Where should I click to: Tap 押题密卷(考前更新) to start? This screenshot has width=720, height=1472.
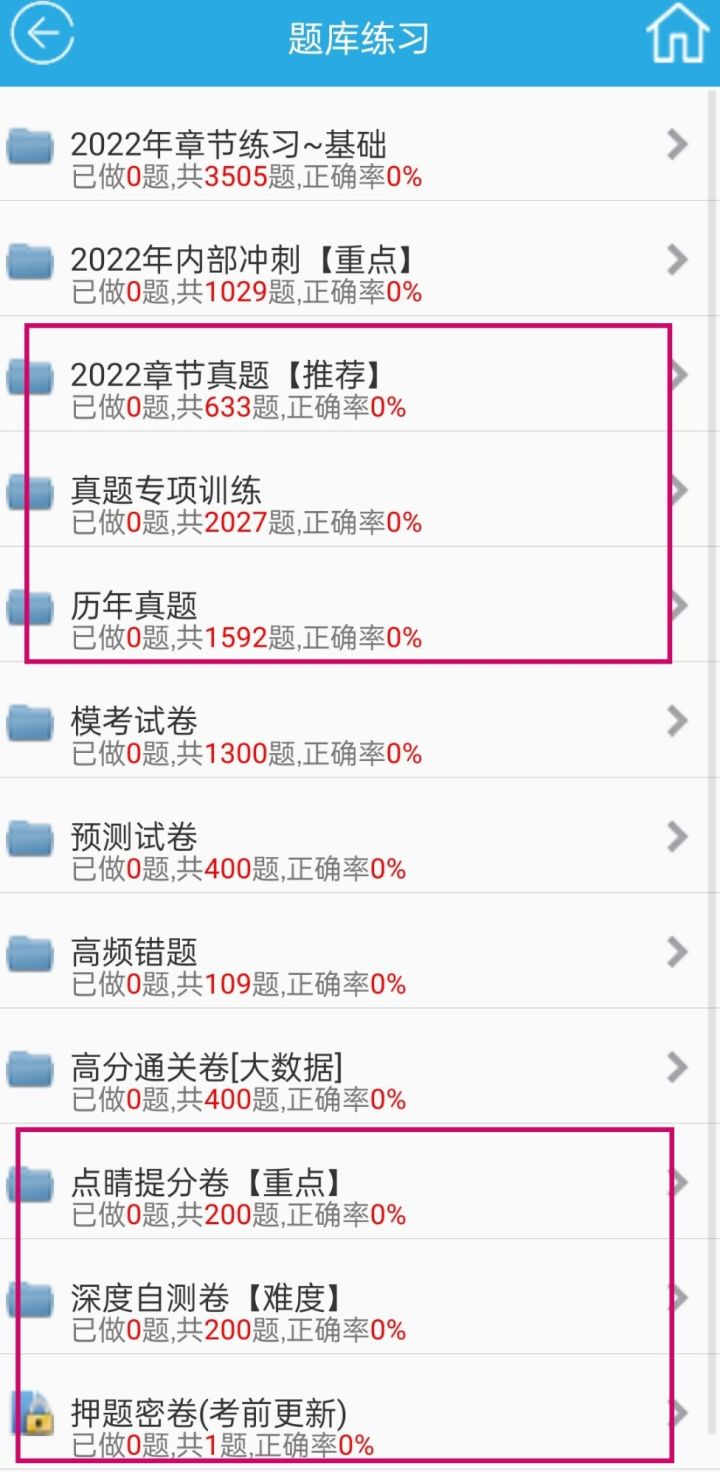tap(210, 1413)
